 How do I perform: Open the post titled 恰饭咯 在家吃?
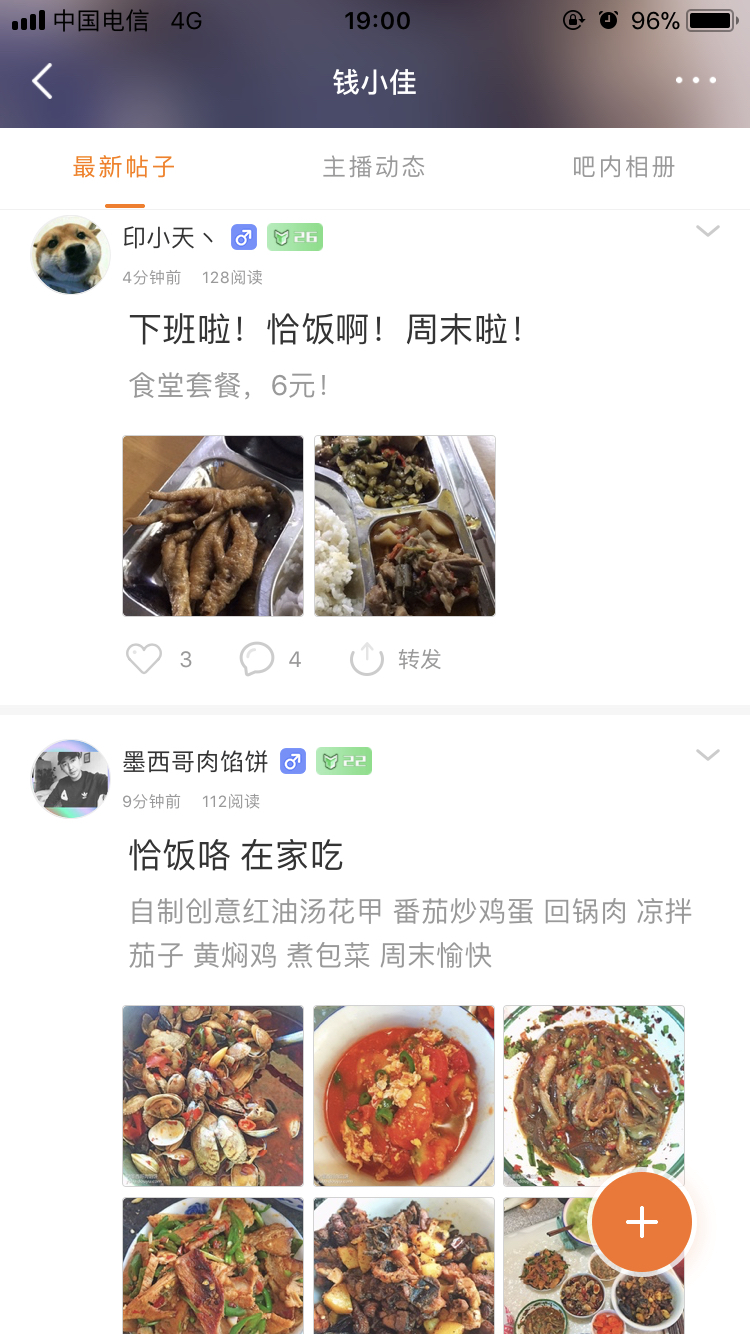pyautogui.click(x=236, y=855)
